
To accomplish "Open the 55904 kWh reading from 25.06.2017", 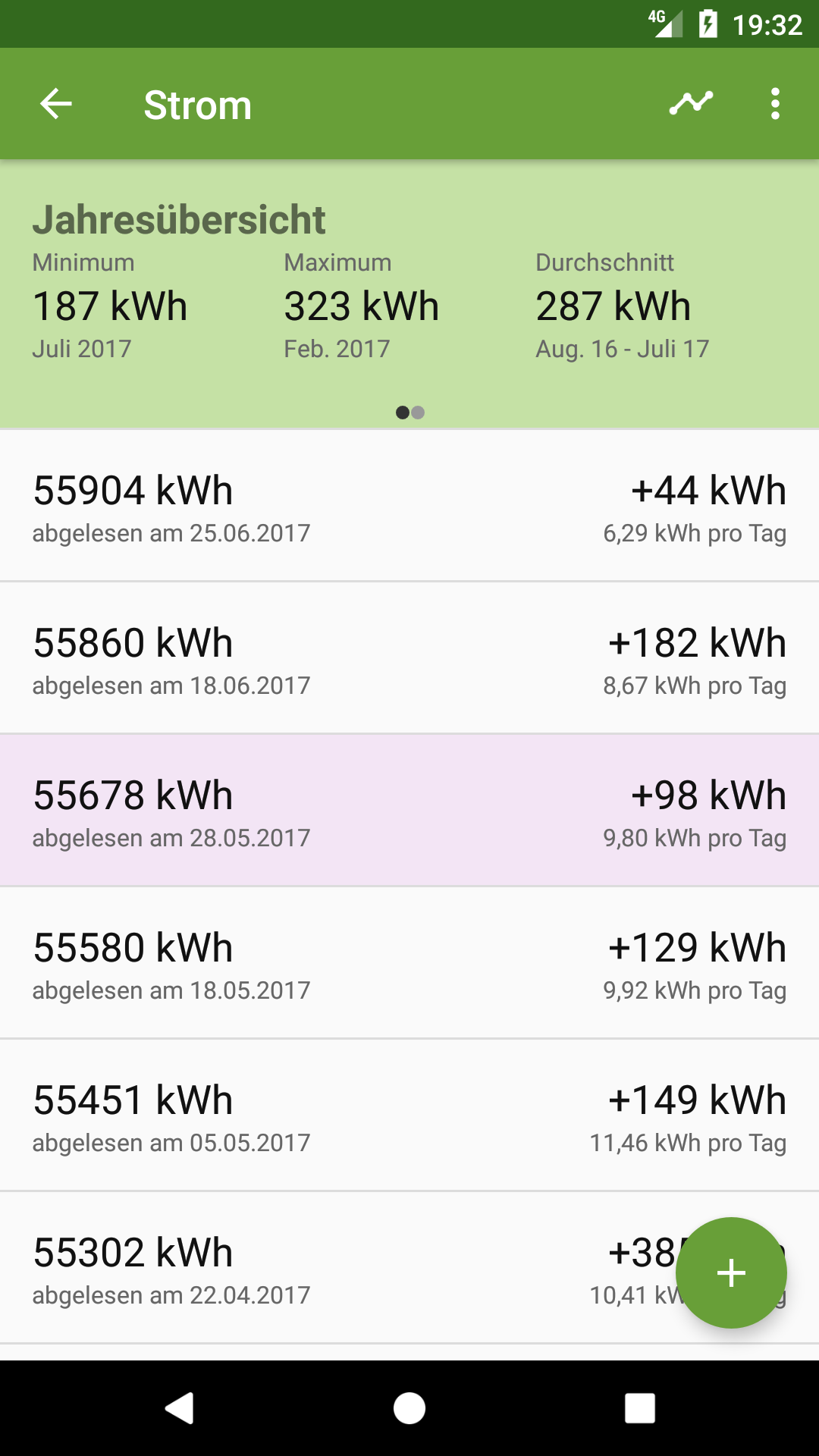I will 409,506.
